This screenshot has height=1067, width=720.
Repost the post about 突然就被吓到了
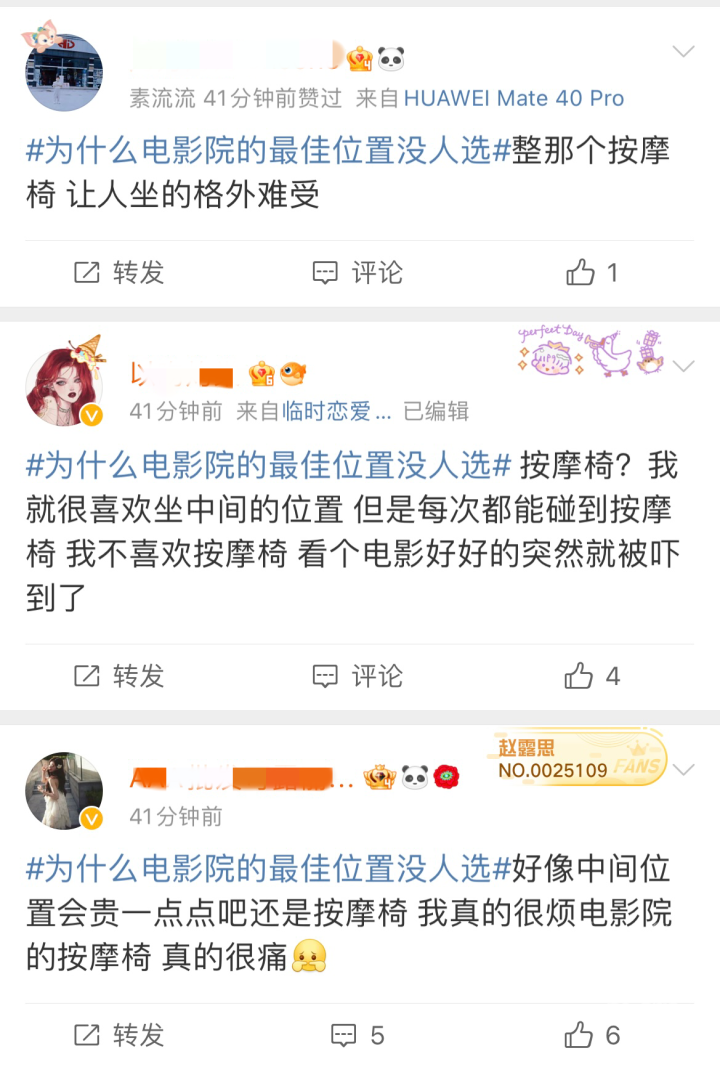coord(119,676)
